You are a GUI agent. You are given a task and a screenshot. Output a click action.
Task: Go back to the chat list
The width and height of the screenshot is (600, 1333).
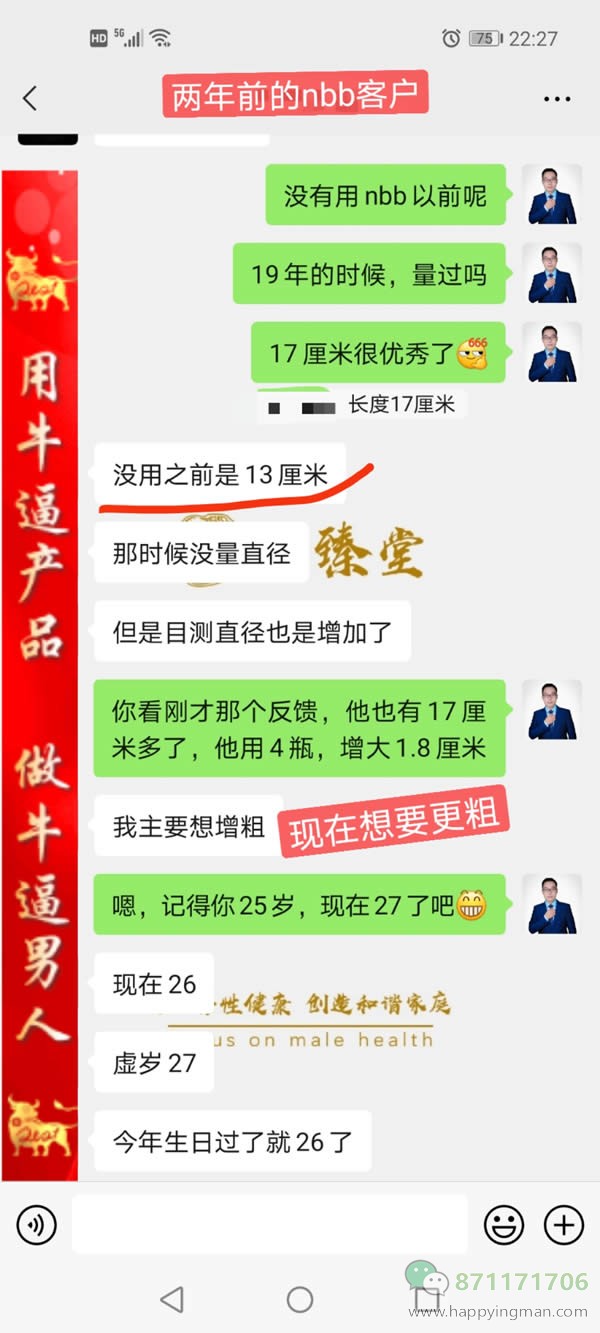(x=30, y=97)
